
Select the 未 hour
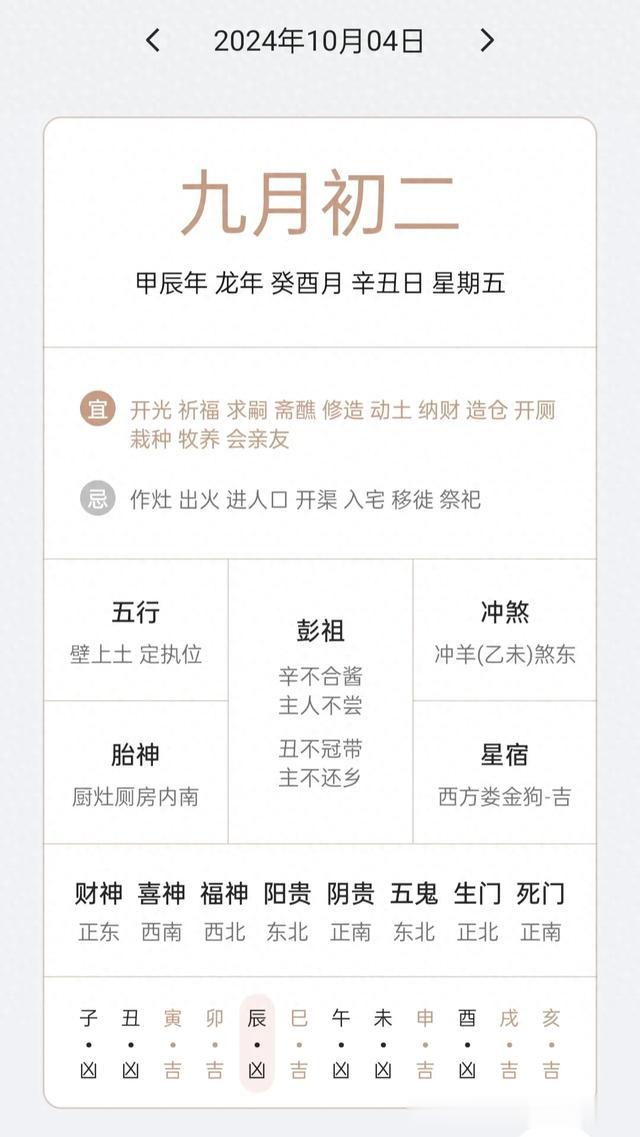point(383,1043)
